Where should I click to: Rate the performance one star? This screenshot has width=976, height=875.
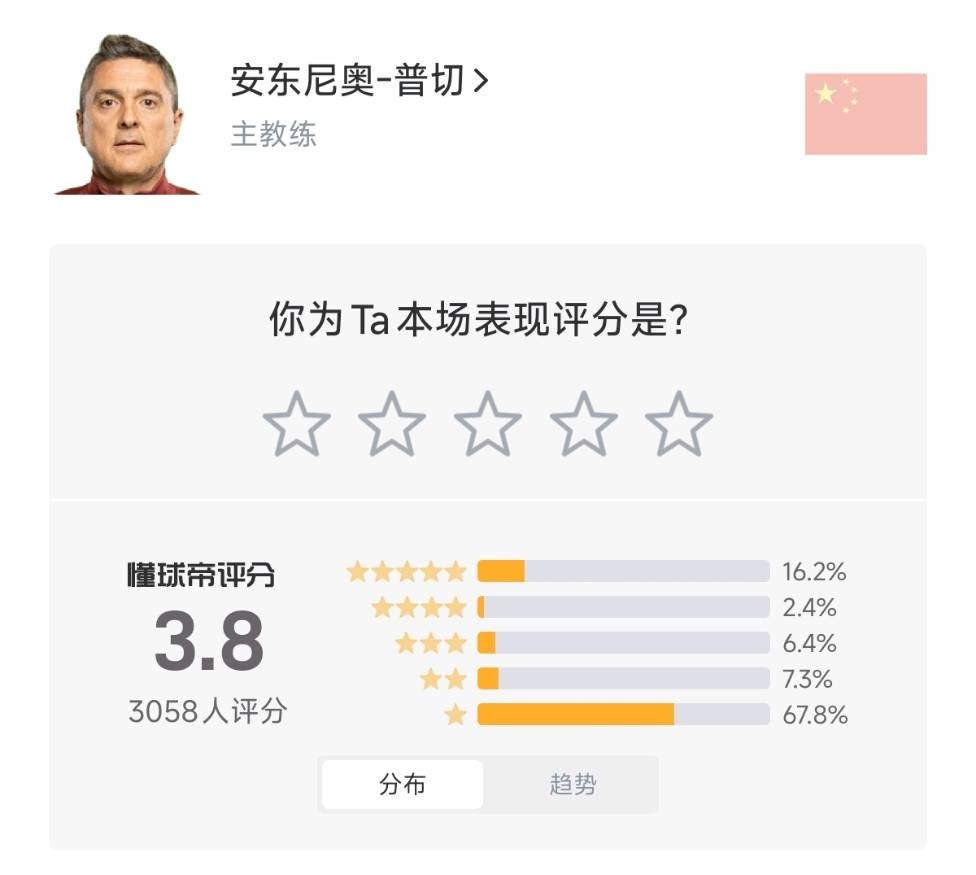click(297, 424)
